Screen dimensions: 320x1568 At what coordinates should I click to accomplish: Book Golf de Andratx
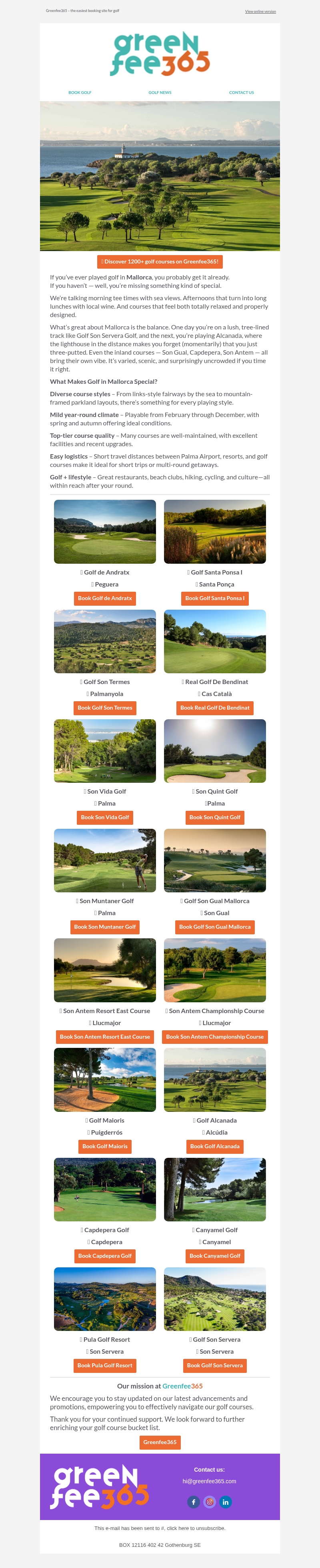coord(105,598)
